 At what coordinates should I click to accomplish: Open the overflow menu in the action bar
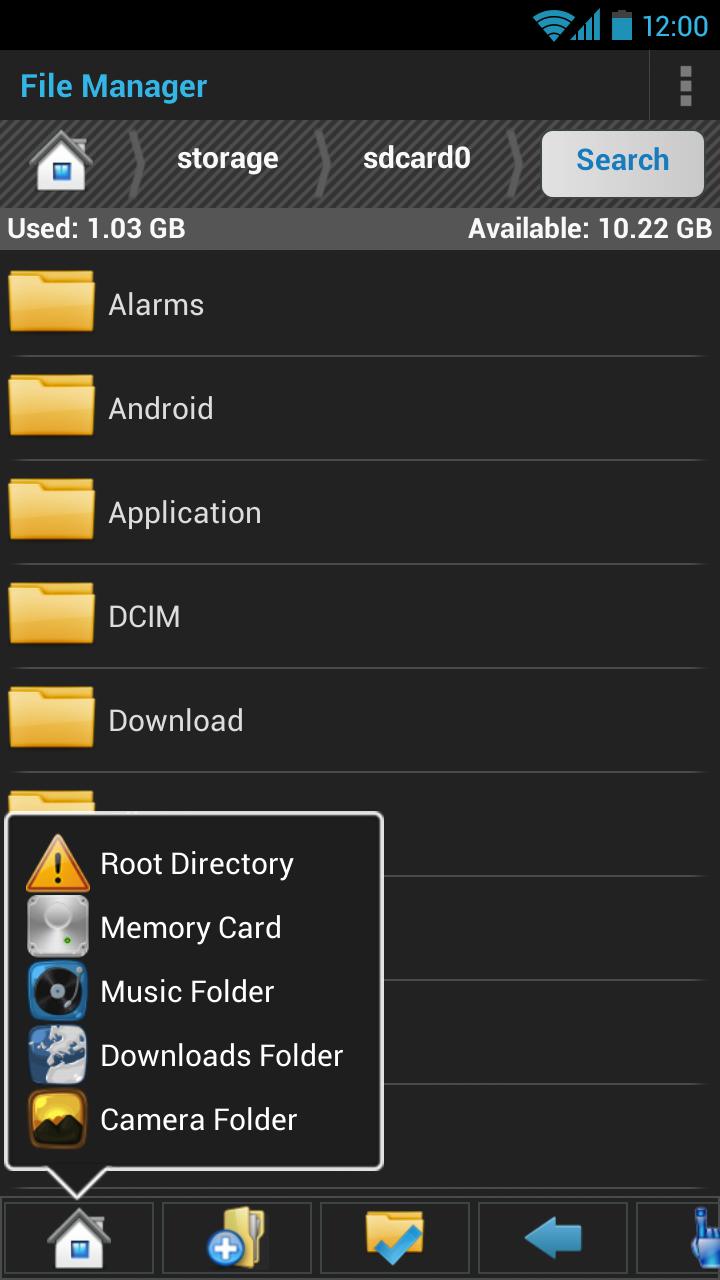tap(686, 86)
